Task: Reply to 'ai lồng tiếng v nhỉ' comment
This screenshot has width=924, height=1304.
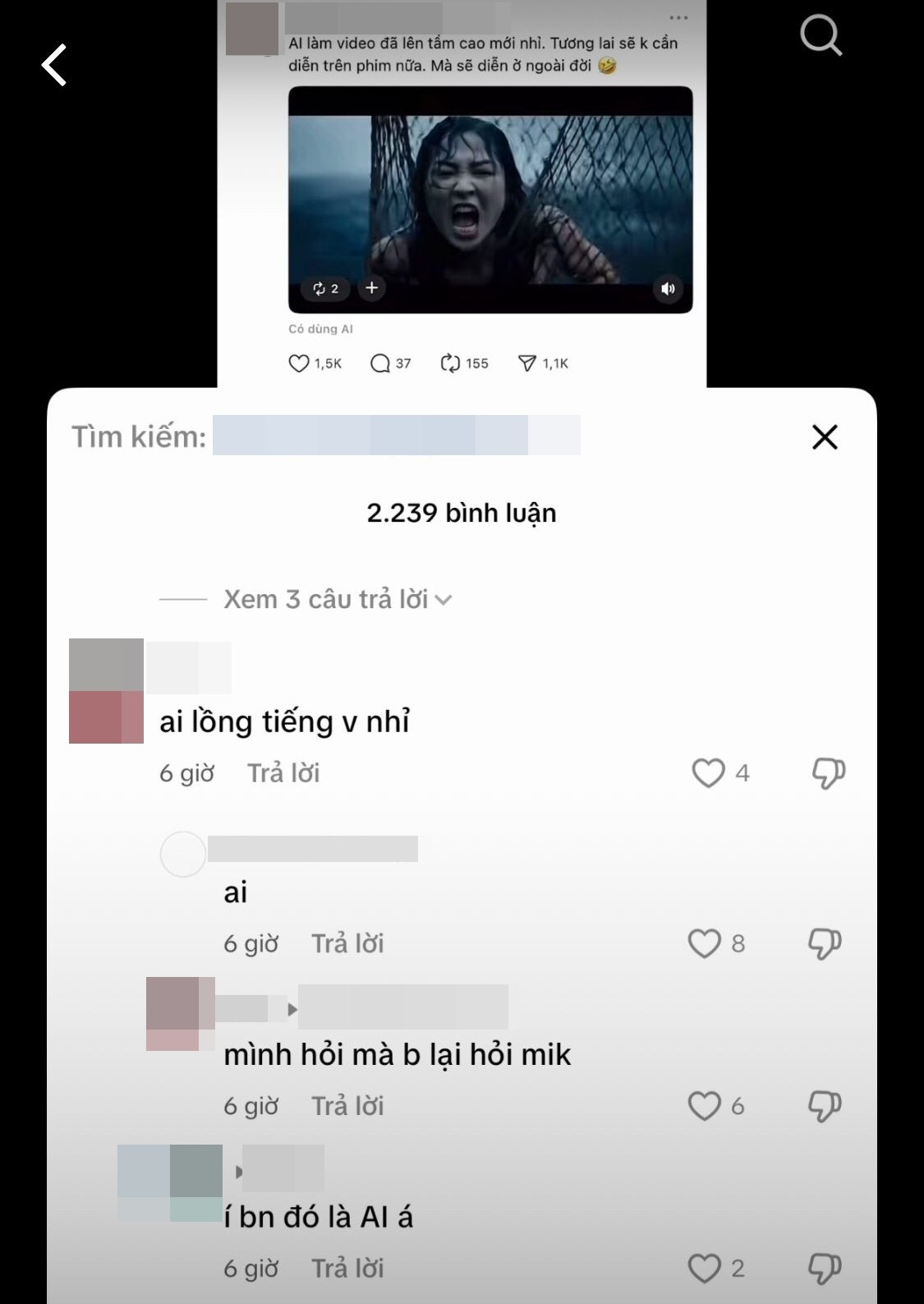Action: pos(283,773)
